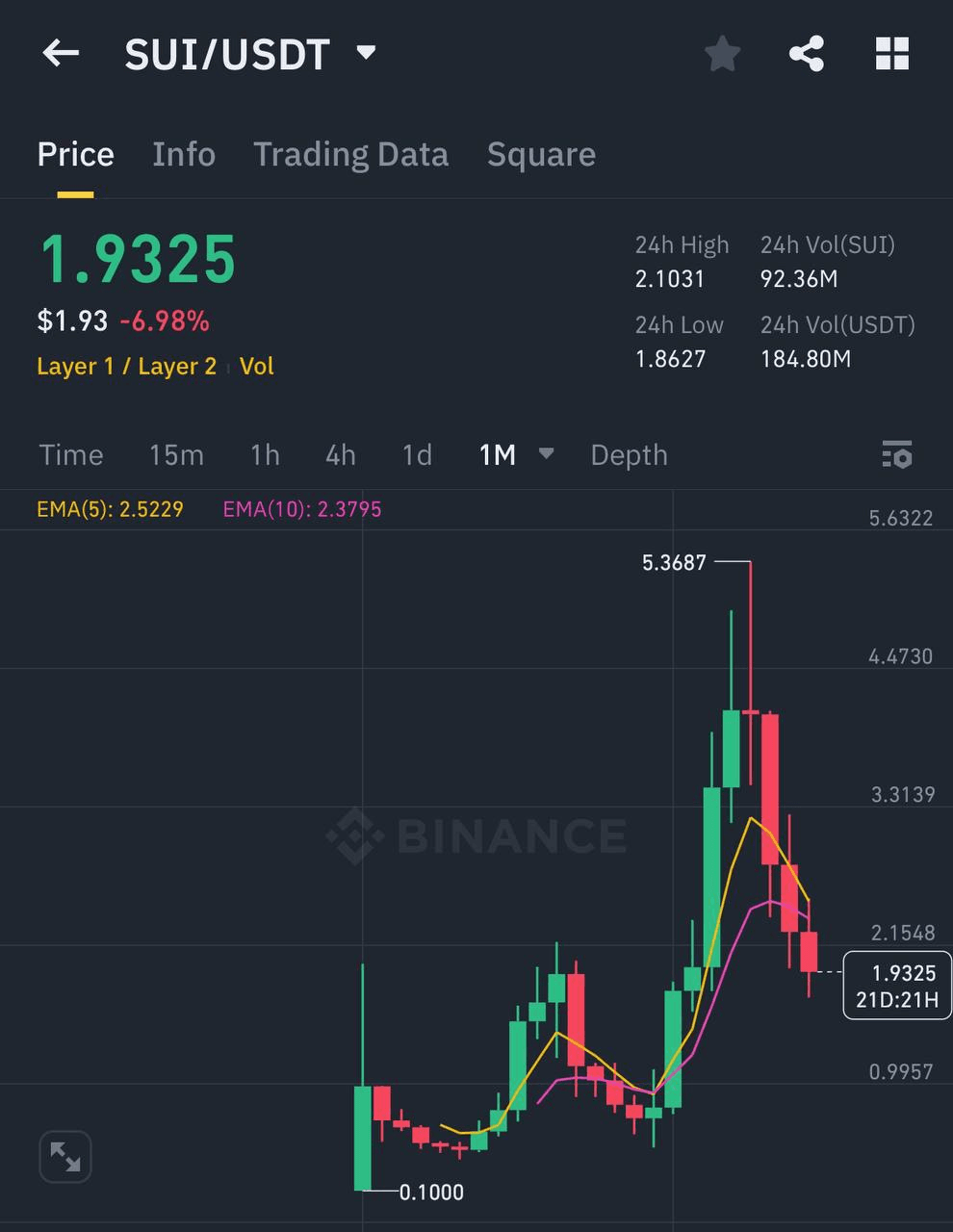This screenshot has height=1232, width=953.
Task: Open the Info tab
Action: (183, 154)
